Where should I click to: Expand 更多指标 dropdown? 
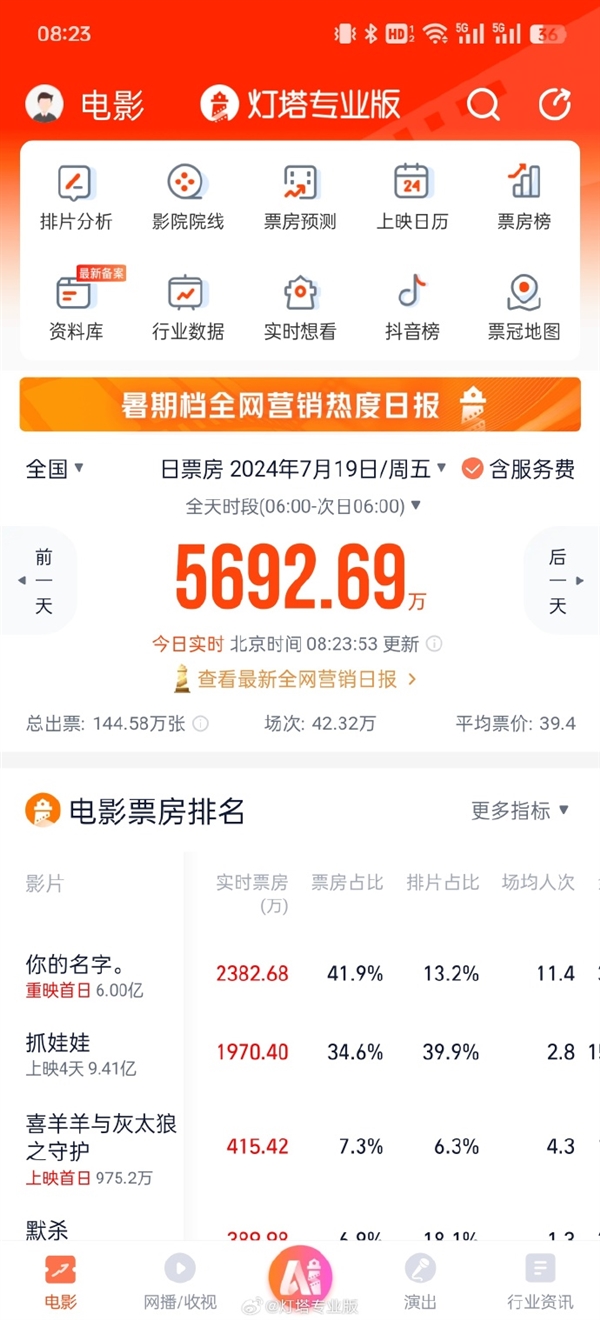(x=520, y=810)
